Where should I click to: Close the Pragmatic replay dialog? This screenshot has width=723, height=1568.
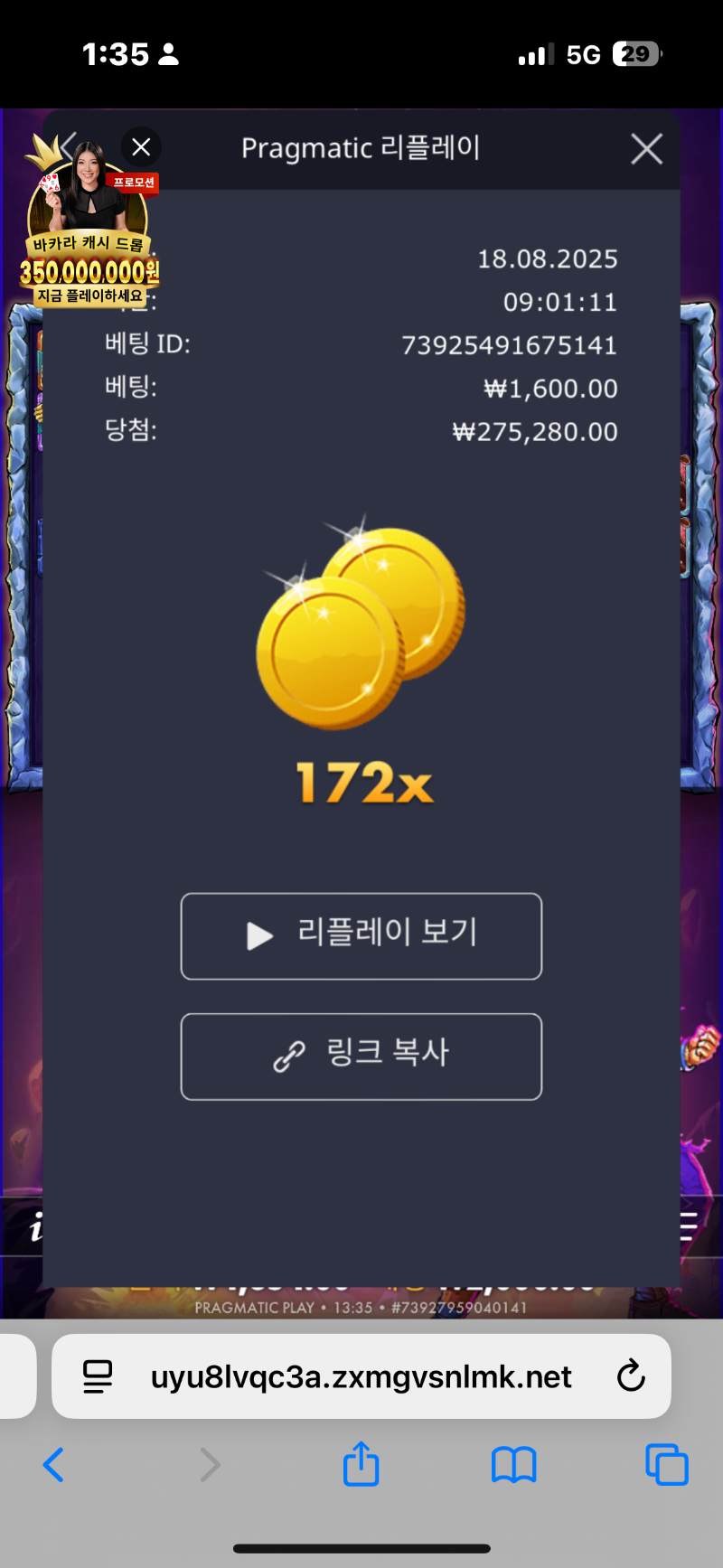click(x=646, y=149)
